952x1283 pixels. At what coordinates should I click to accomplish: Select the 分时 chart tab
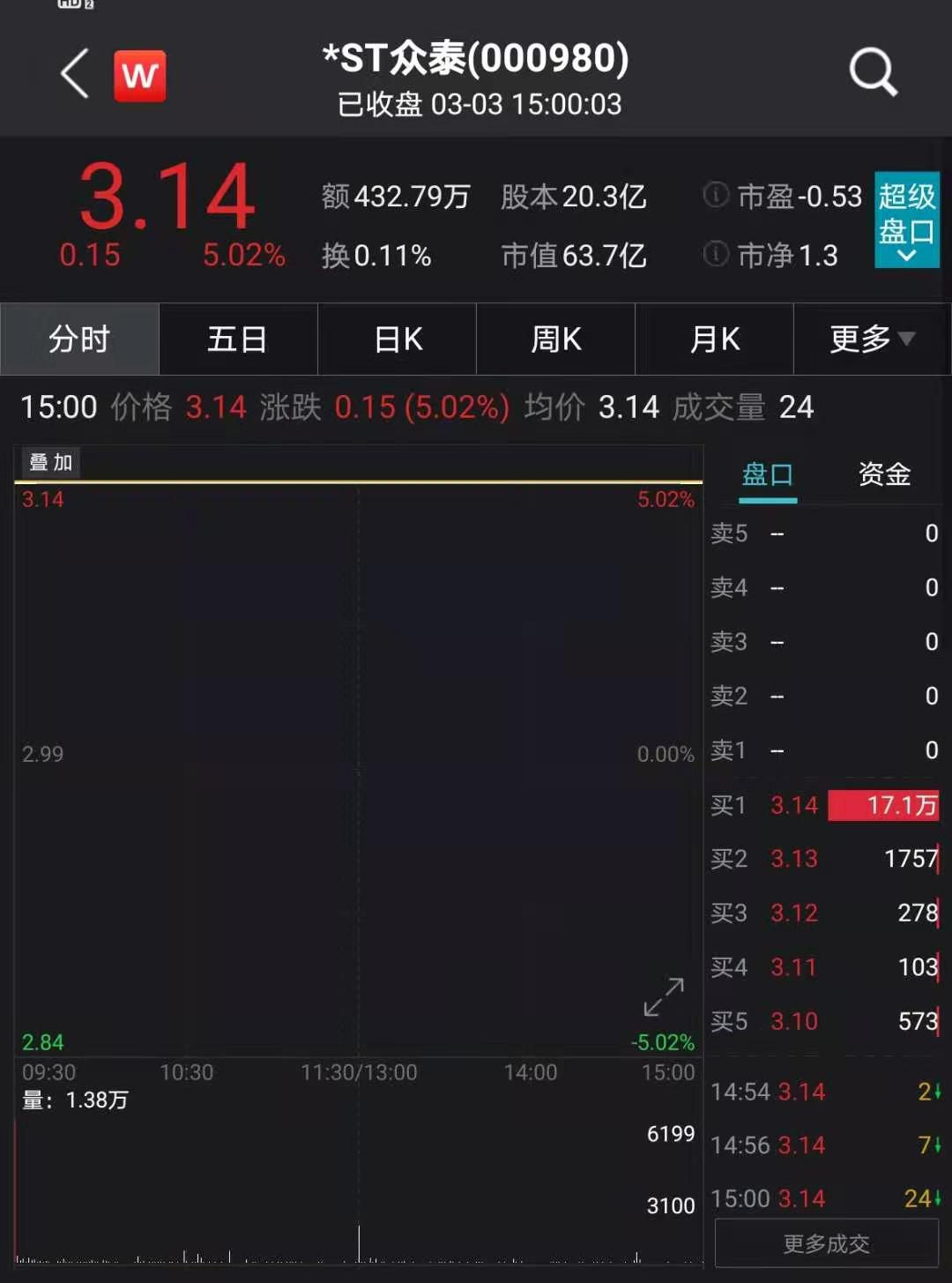click(79, 339)
